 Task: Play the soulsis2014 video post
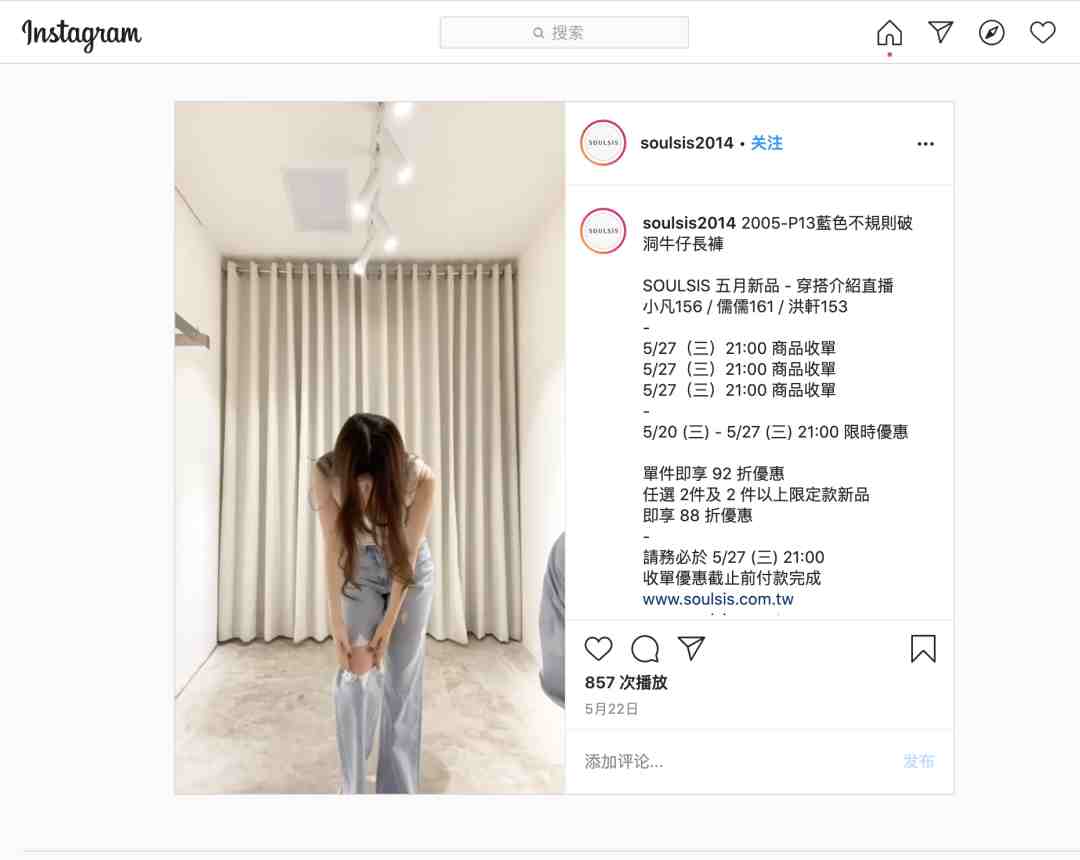click(x=370, y=448)
